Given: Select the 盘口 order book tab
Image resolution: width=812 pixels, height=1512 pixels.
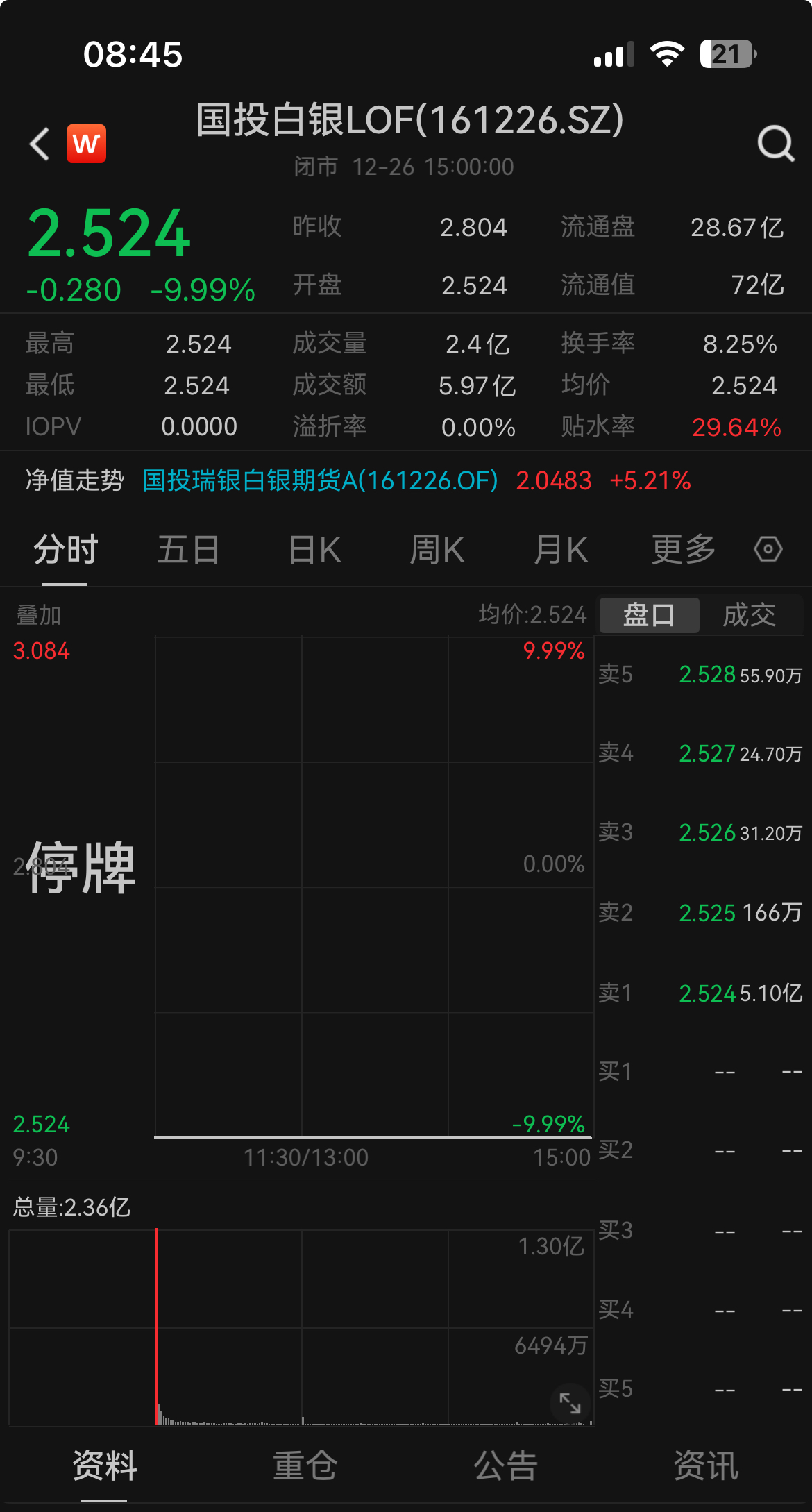Looking at the screenshot, I should [x=649, y=615].
